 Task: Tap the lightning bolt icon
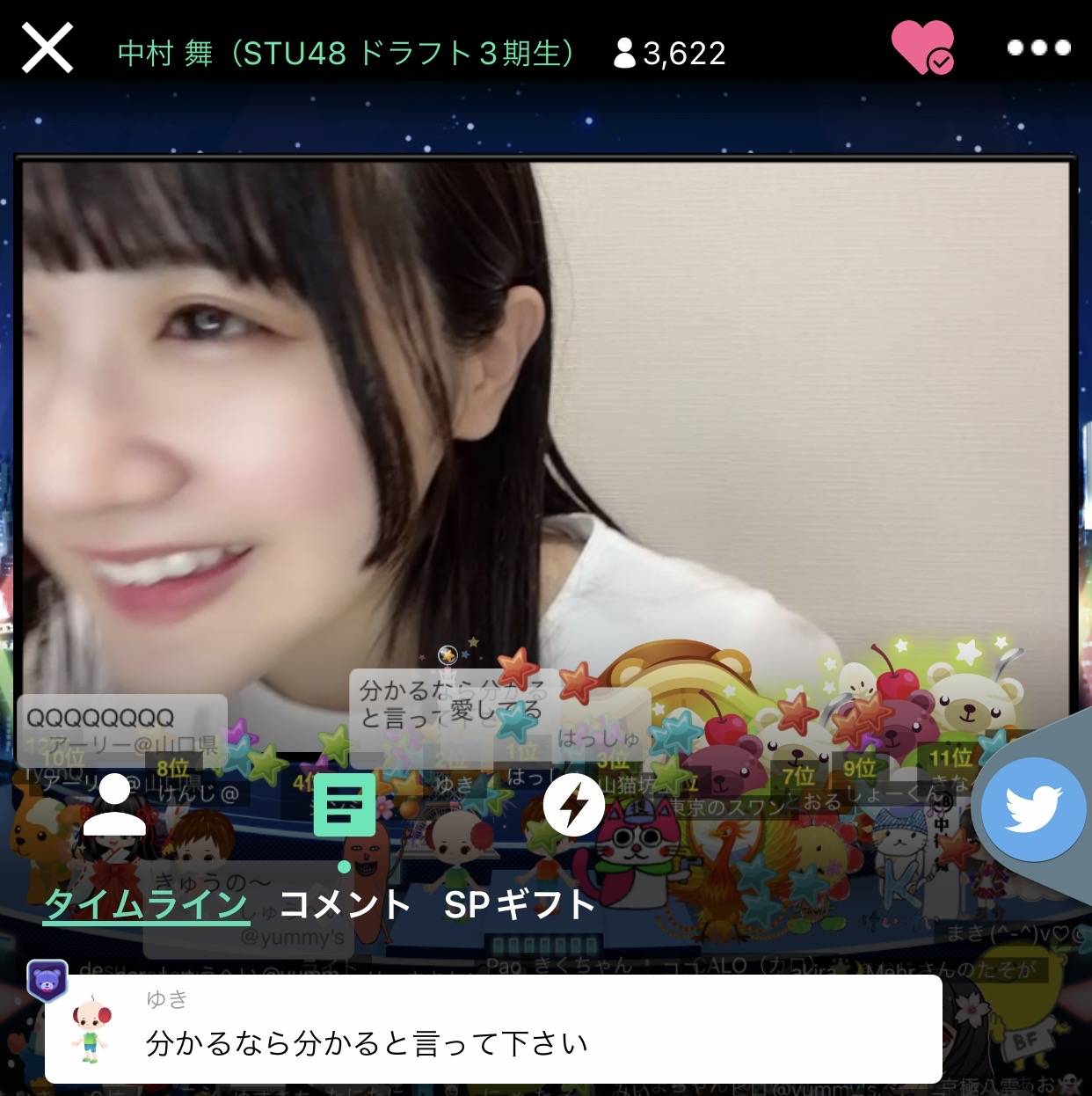[574, 805]
